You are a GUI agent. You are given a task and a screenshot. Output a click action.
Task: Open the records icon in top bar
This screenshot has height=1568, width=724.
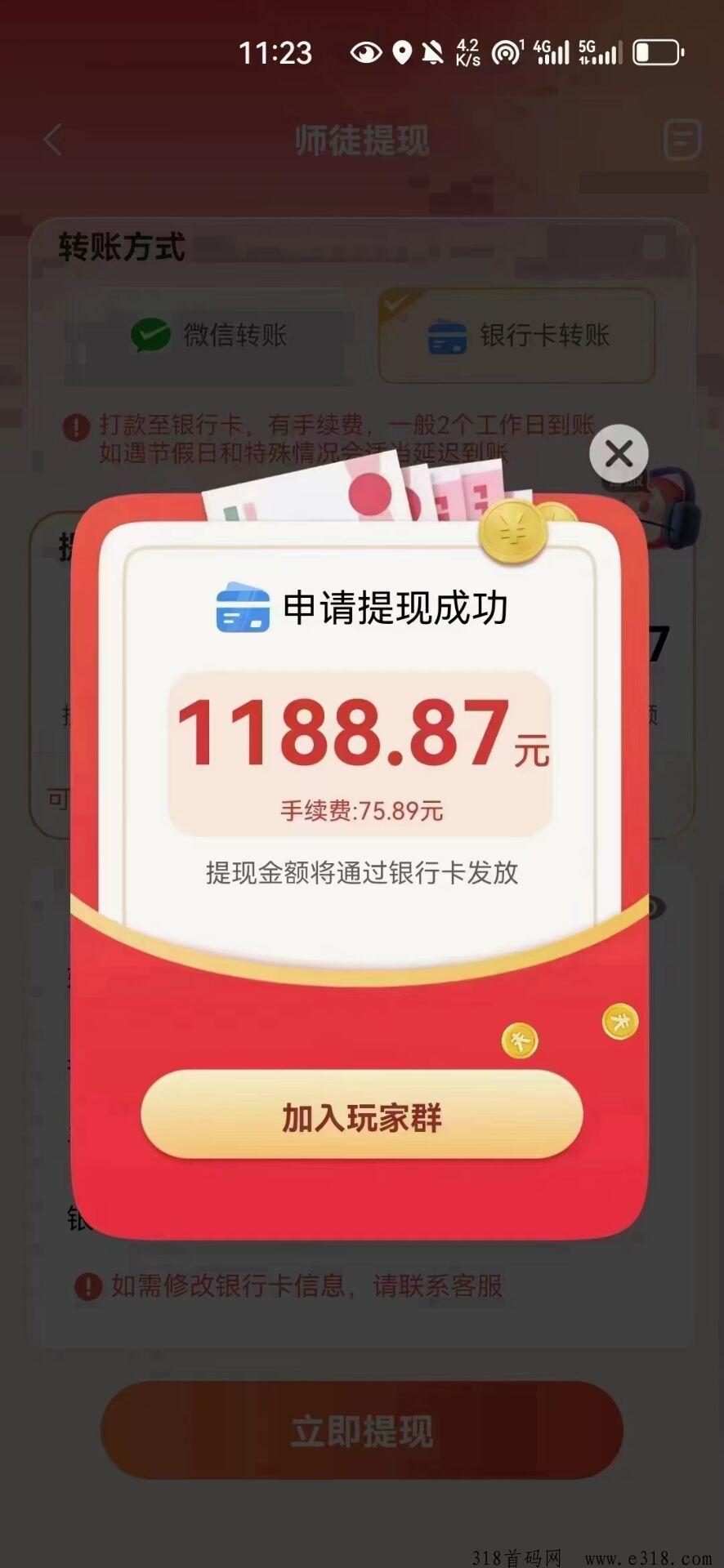tap(681, 139)
